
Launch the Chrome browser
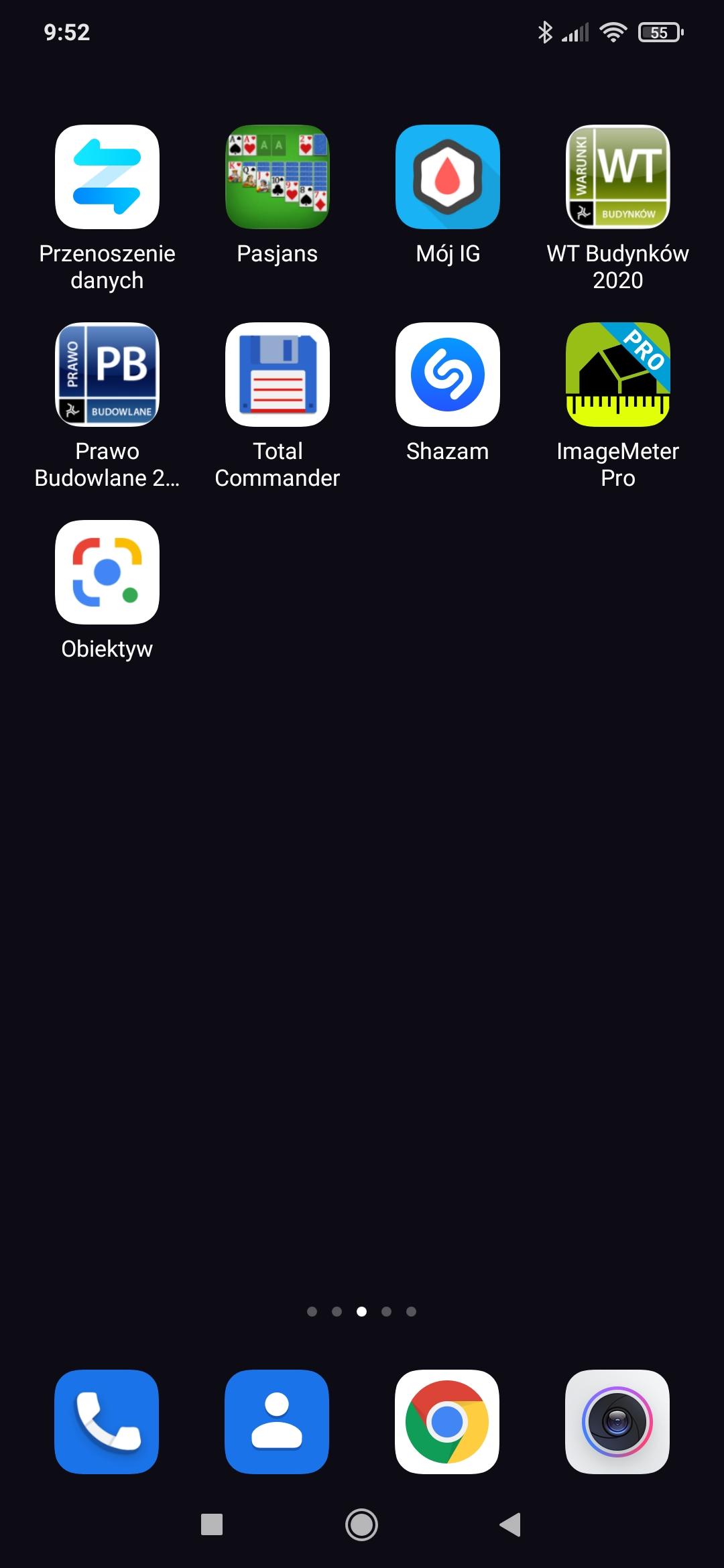(447, 1421)
